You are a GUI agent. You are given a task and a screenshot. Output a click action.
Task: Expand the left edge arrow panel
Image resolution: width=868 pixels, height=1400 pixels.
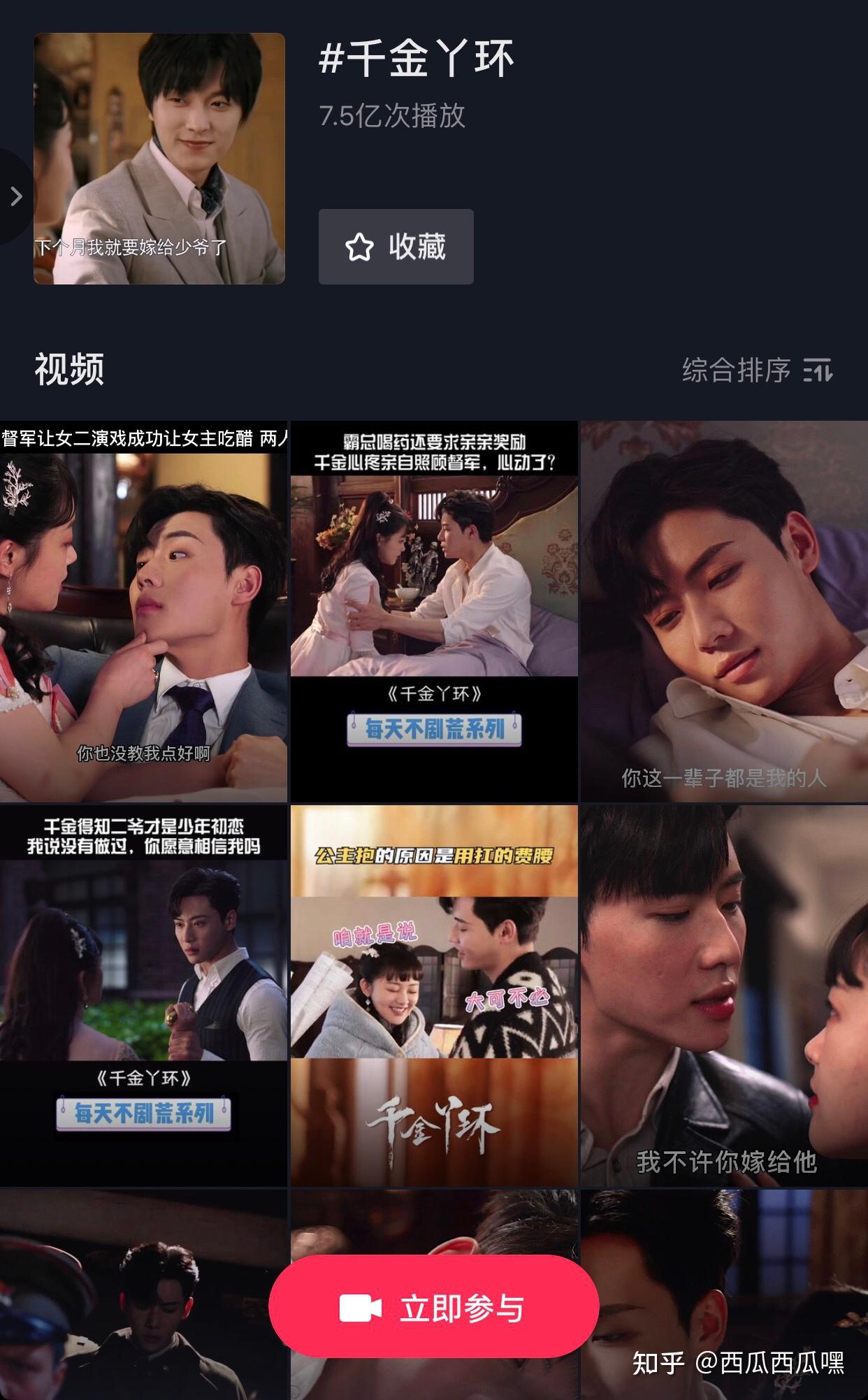(15, 196)
